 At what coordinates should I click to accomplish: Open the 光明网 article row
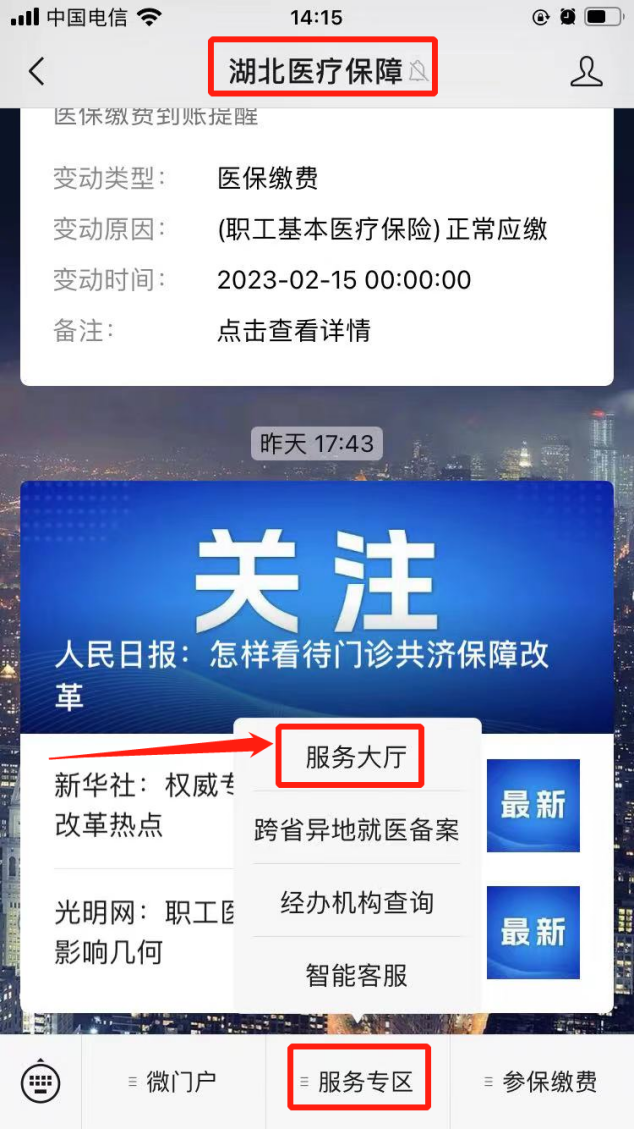(x=140, y=931)
